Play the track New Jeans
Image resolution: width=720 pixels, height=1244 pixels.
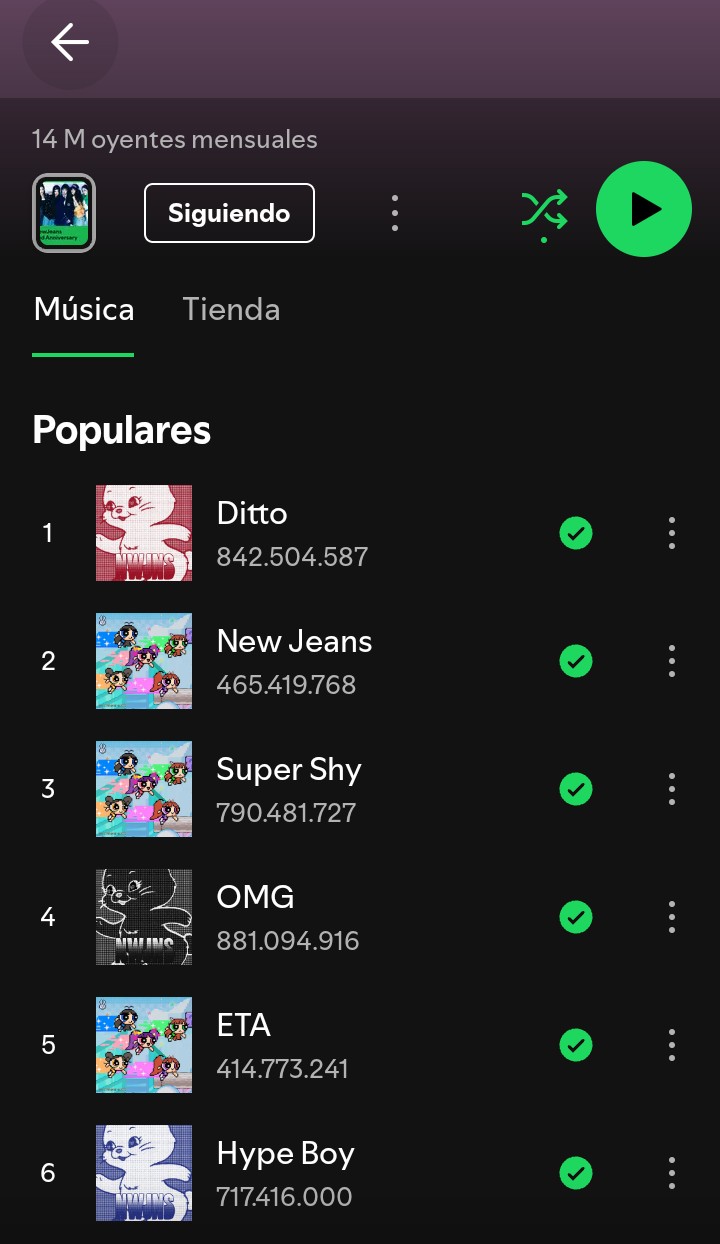(294, 642)
